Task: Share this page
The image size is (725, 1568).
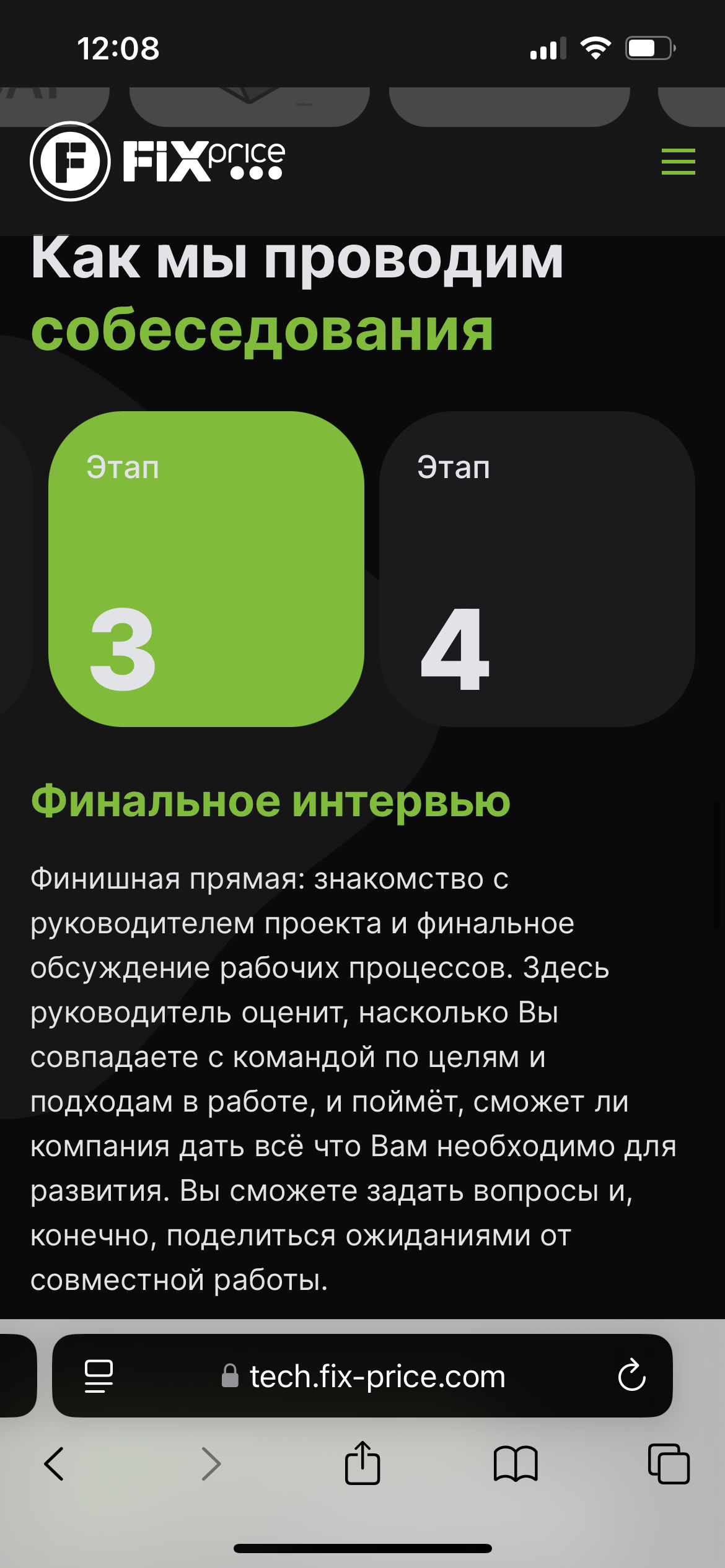Action: [x=362, y=1464]
